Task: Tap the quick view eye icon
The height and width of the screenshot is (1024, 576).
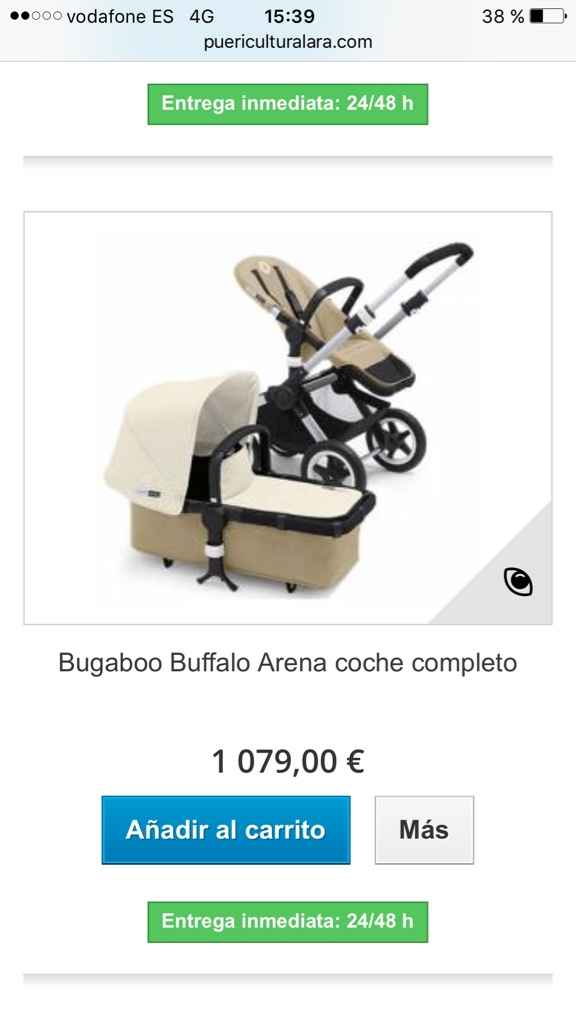Action: click(518, 581)
